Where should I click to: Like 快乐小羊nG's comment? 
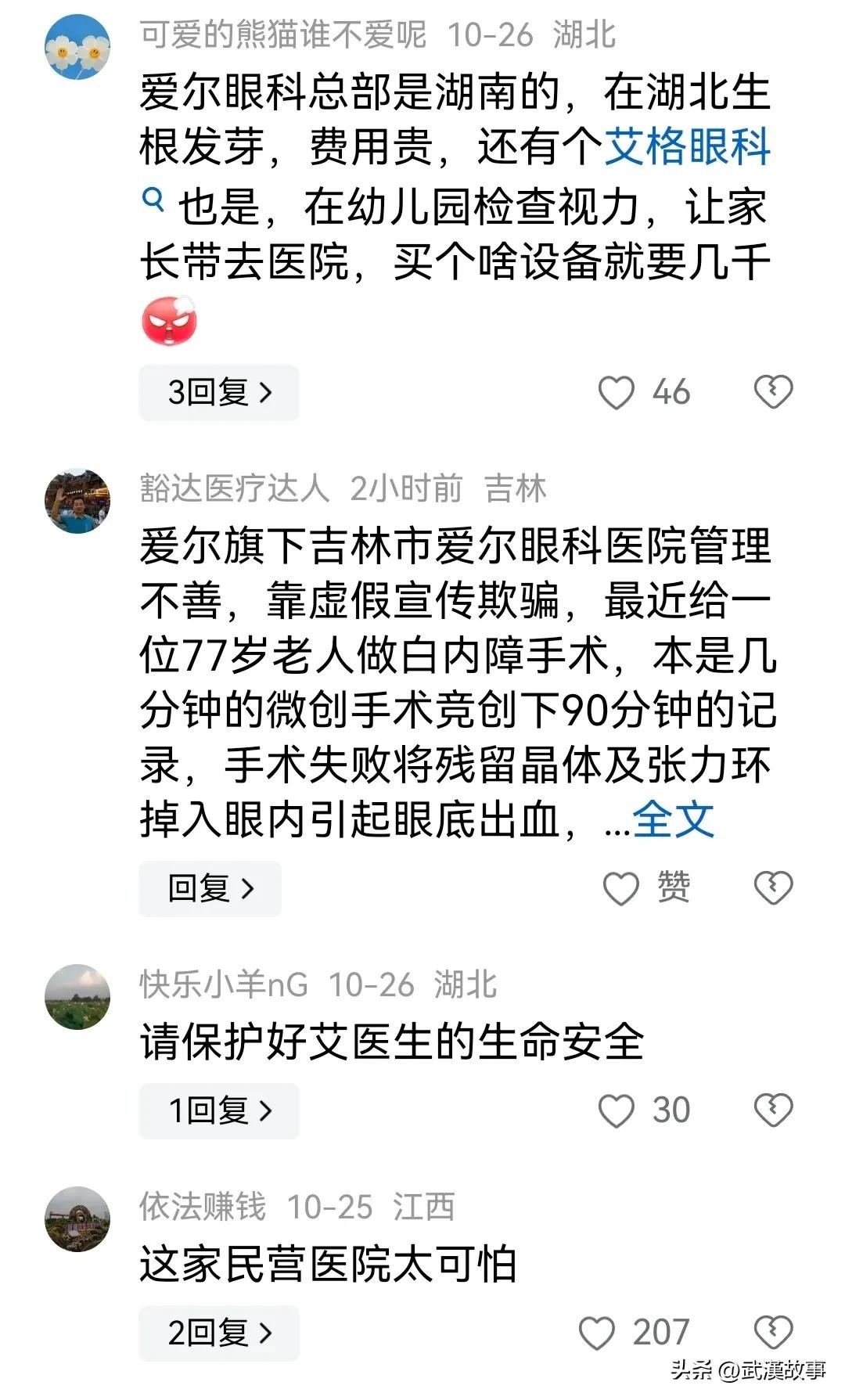click(617, 1110)
